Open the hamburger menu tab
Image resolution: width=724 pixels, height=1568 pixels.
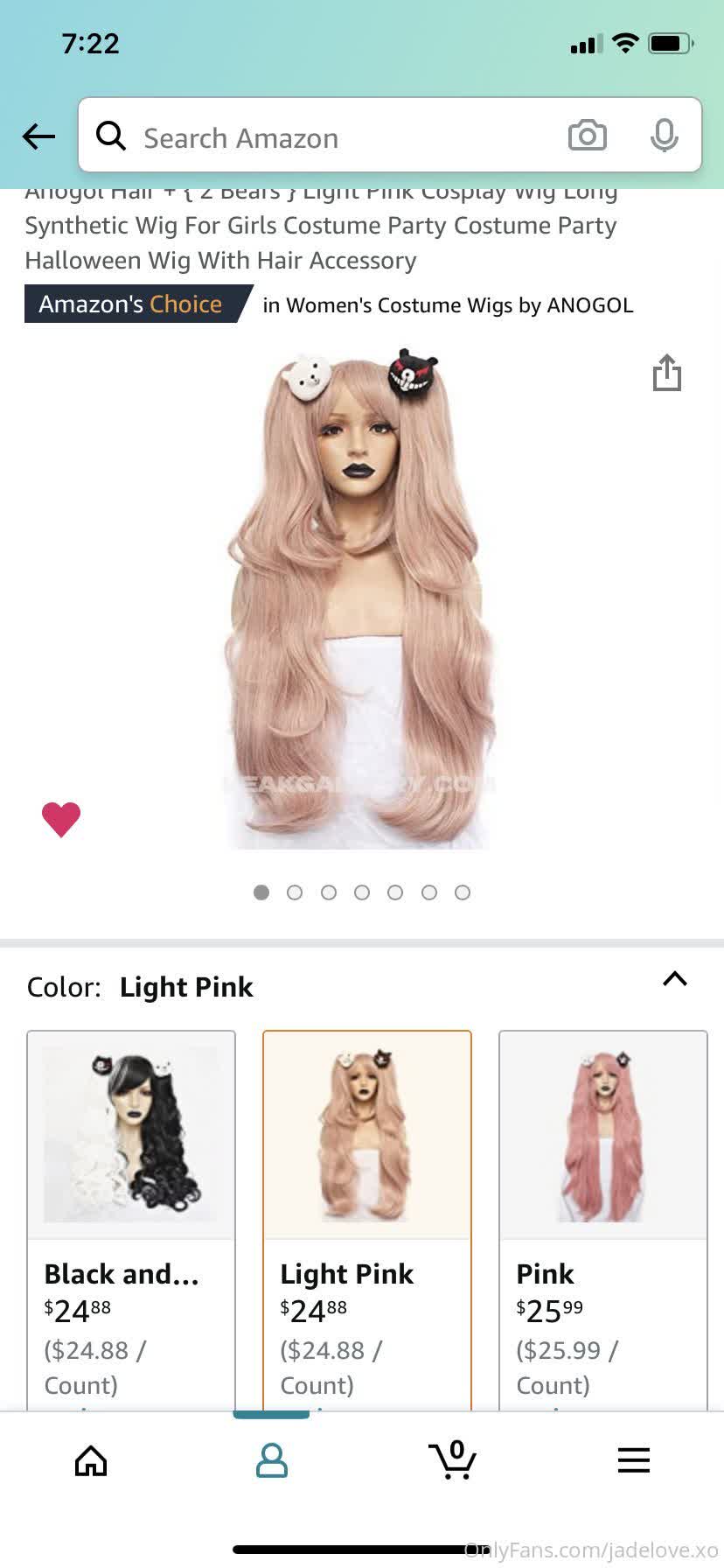point(633,1459)
